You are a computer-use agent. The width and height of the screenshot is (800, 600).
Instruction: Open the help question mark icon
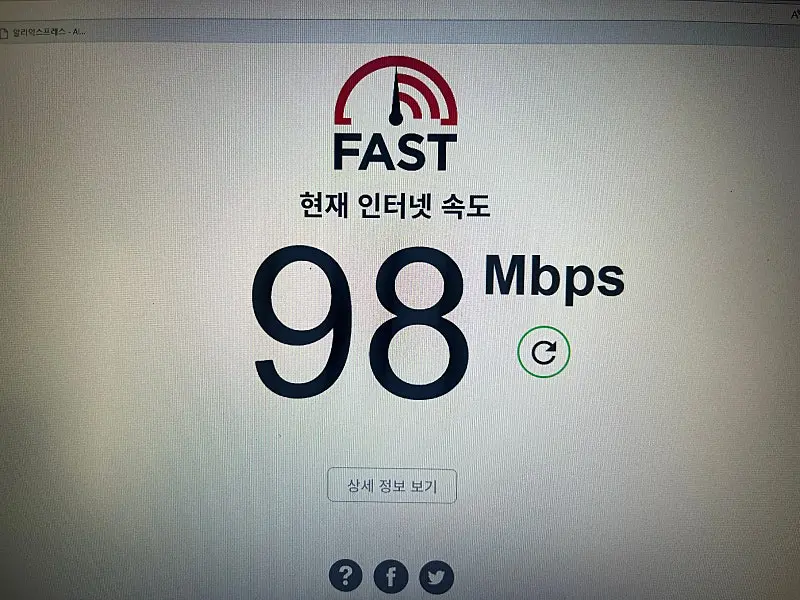346,575
